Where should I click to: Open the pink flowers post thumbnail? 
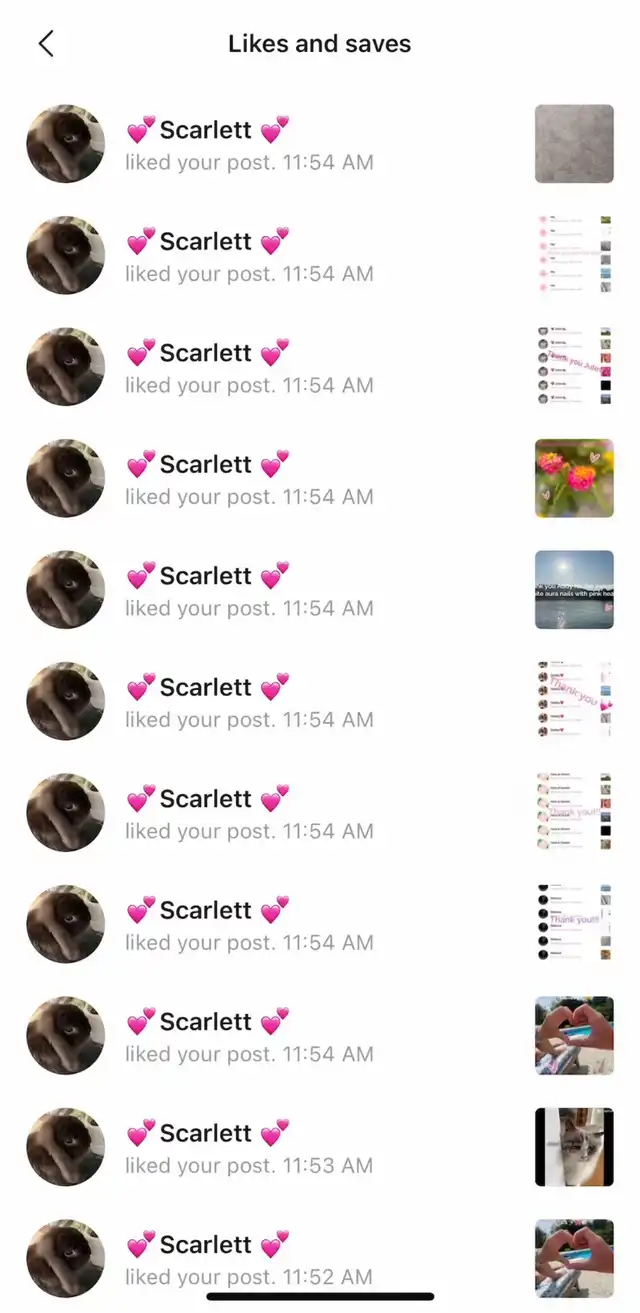(x=574, y=478)
